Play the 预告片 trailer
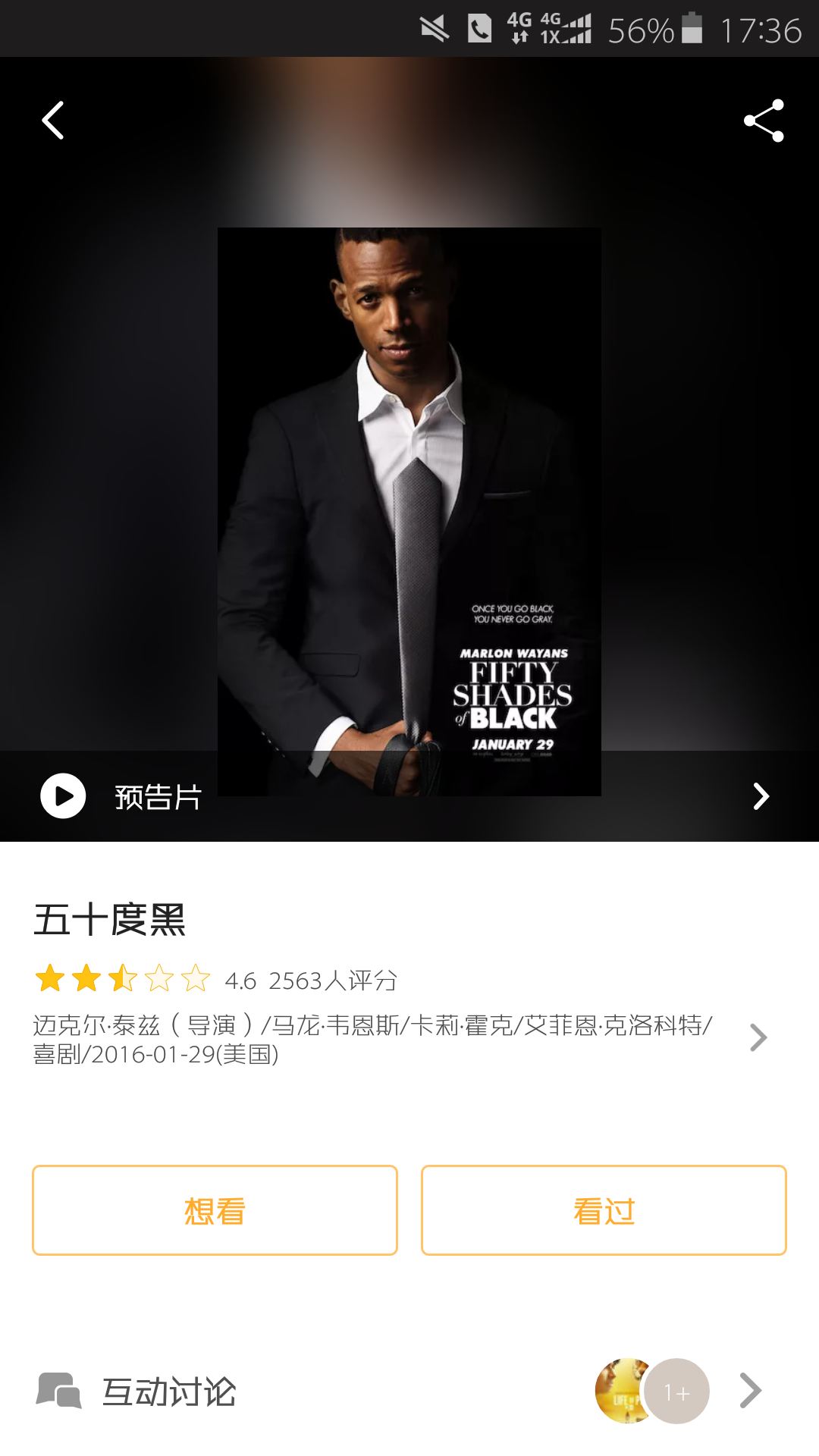This screenshot has width=819, height=1456. pyautogui.click(x=63, y=796)
